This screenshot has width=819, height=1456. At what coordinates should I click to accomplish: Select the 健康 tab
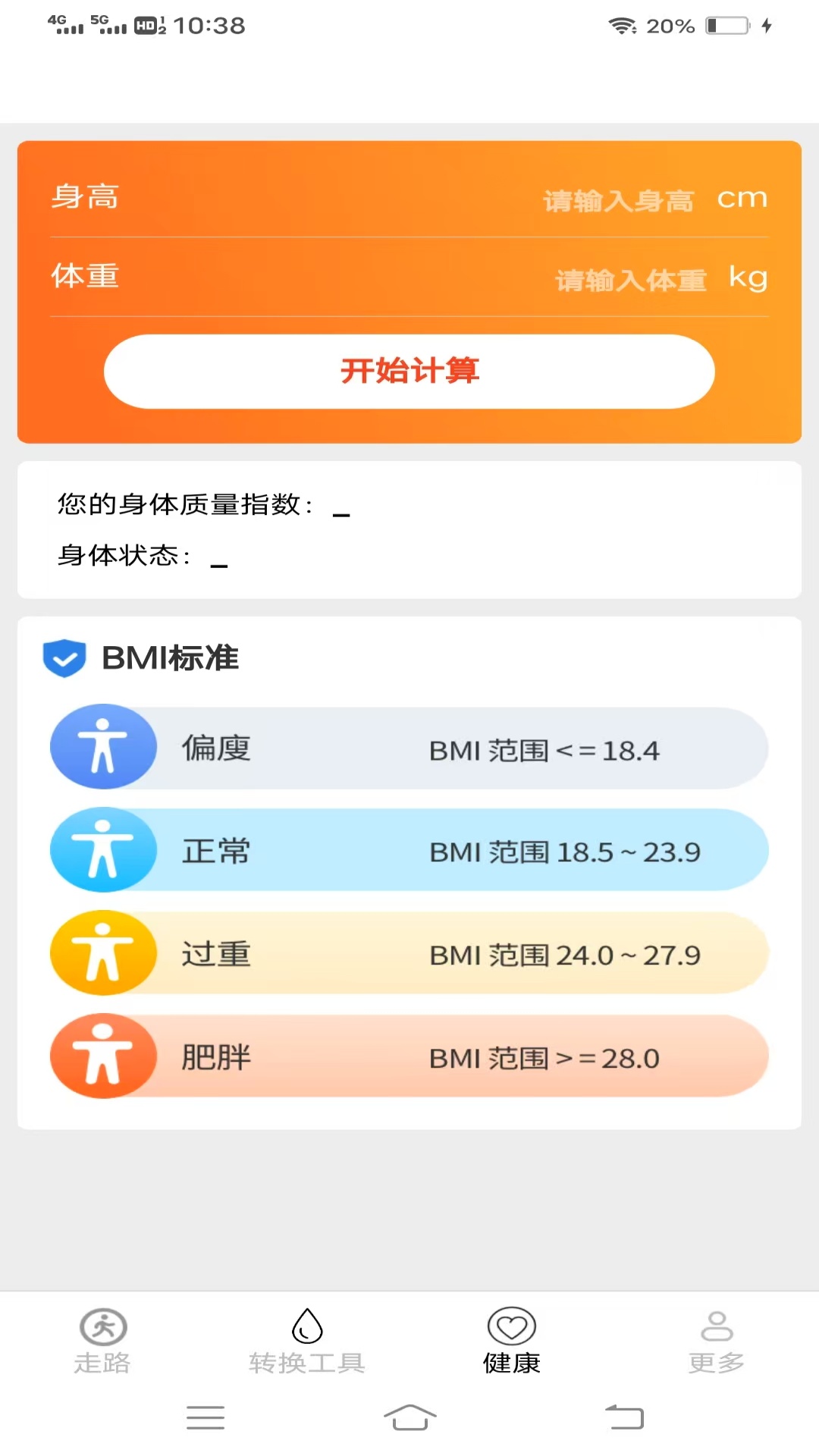(512, 1341)
